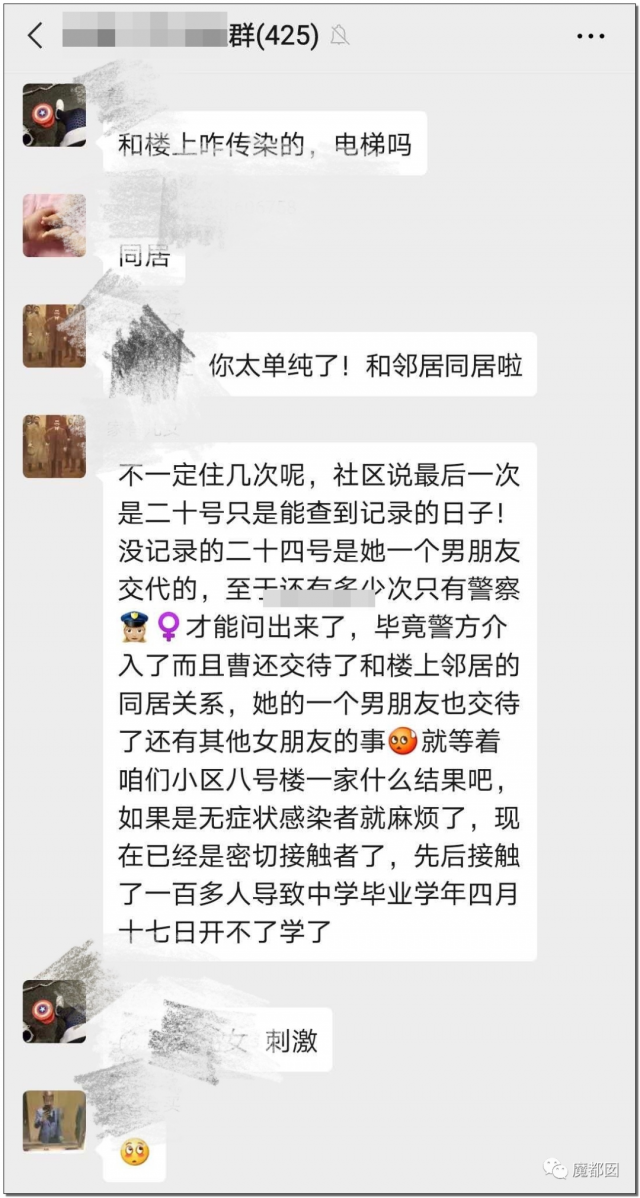View profile beside '你太单纯了！和邻居同居啦'

pos(54,336)
